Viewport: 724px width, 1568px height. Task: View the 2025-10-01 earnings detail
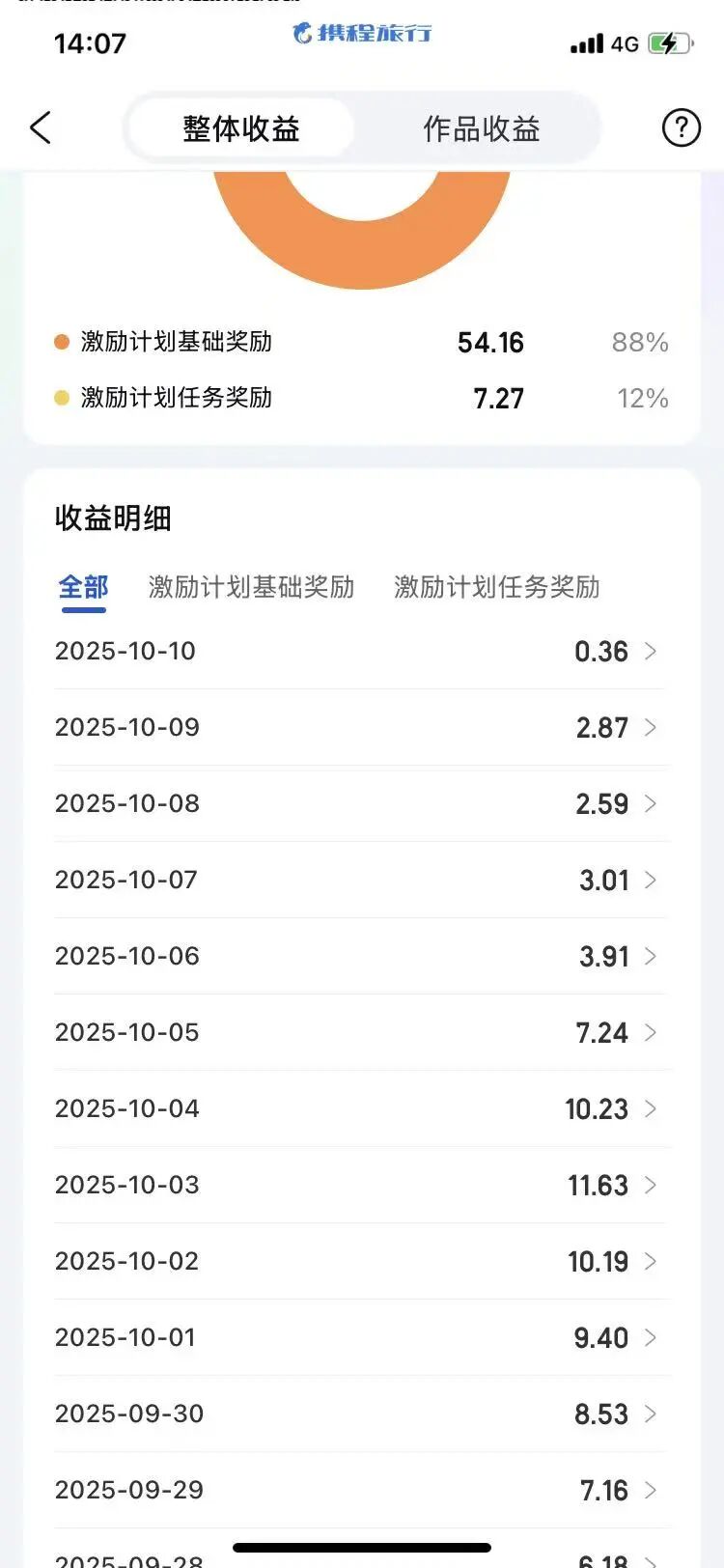coord(361,1338)
